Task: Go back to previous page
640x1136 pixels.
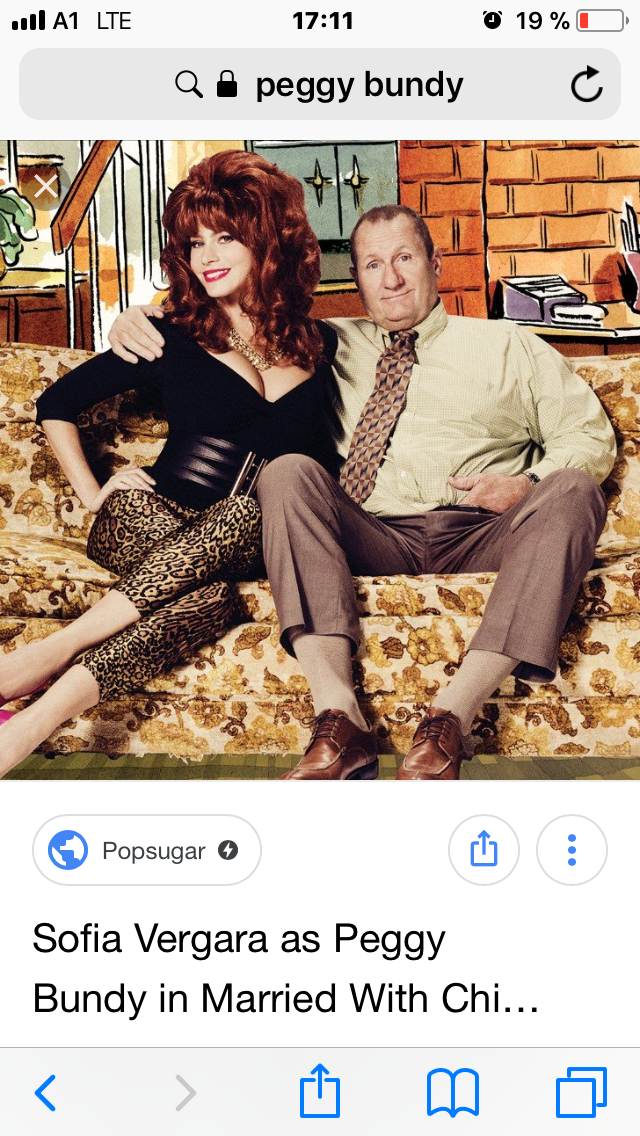Action: 45,1093
